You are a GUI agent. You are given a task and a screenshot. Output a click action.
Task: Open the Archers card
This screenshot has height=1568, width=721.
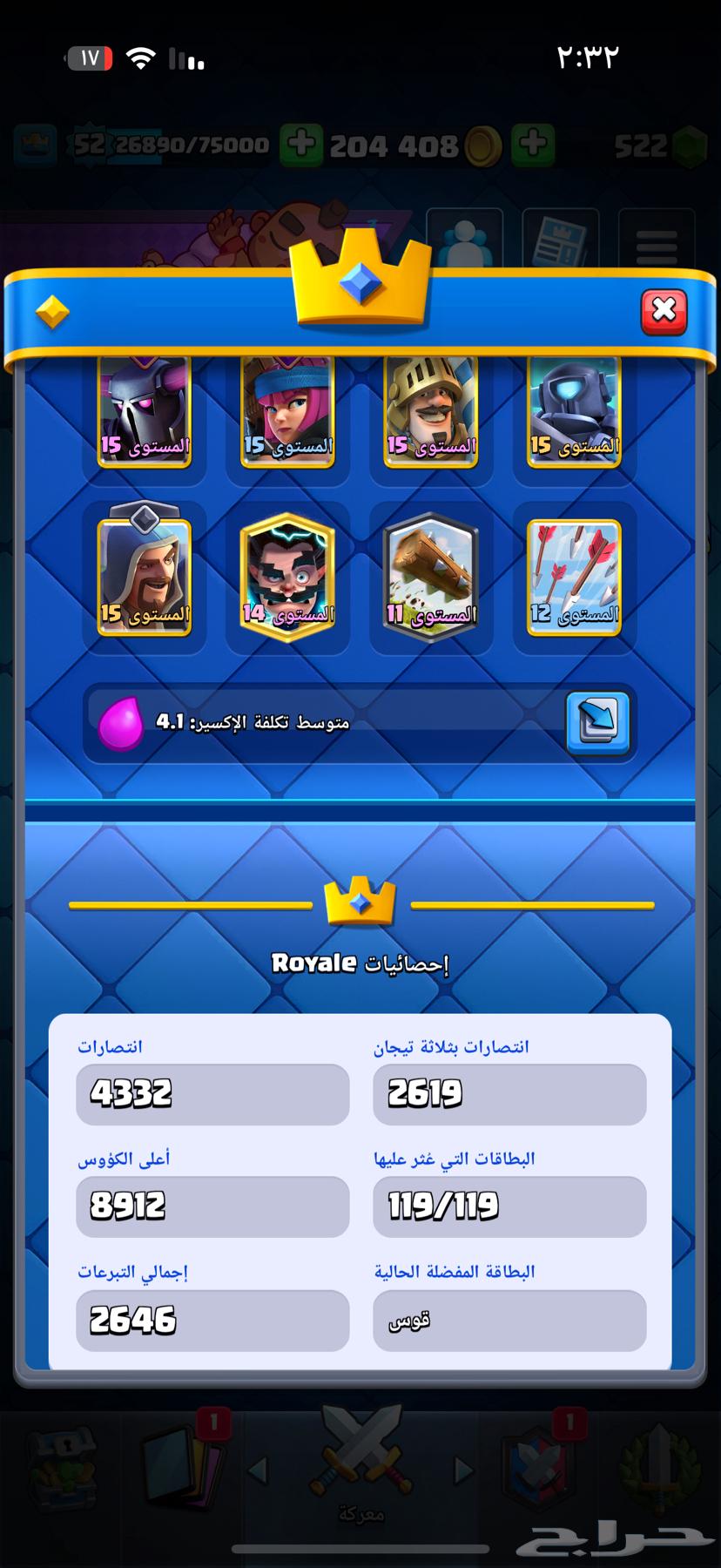(288, 411)
